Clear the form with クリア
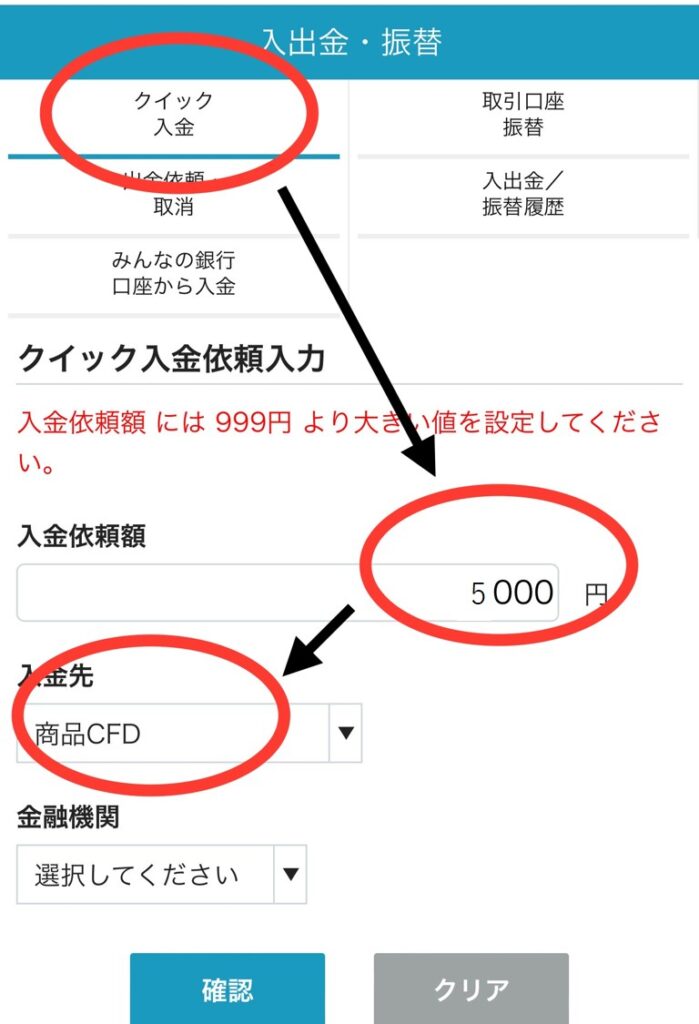This screenshot has width=699, height=1024. pyautogui.click(x=471, y=989)
